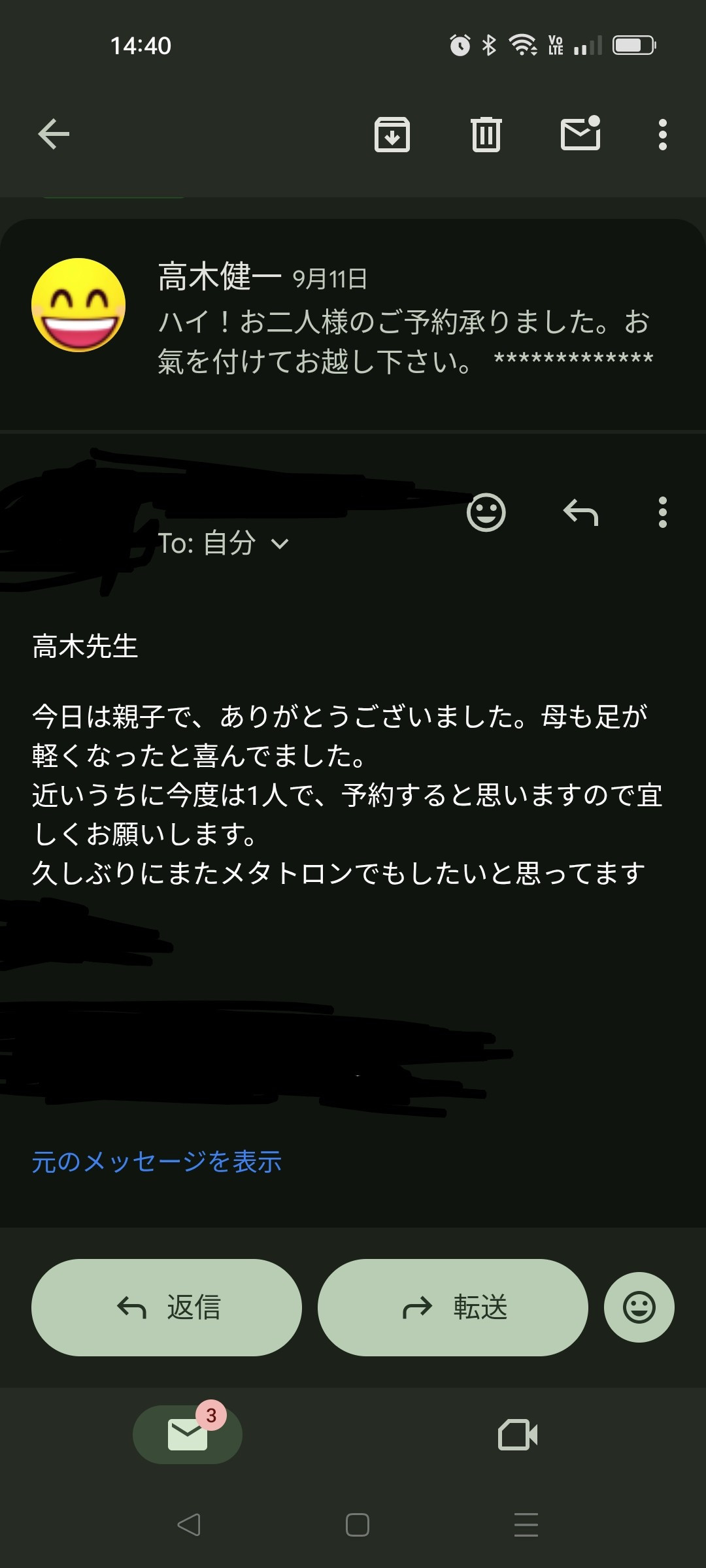Open the system recent apps view

[526, 1526]
